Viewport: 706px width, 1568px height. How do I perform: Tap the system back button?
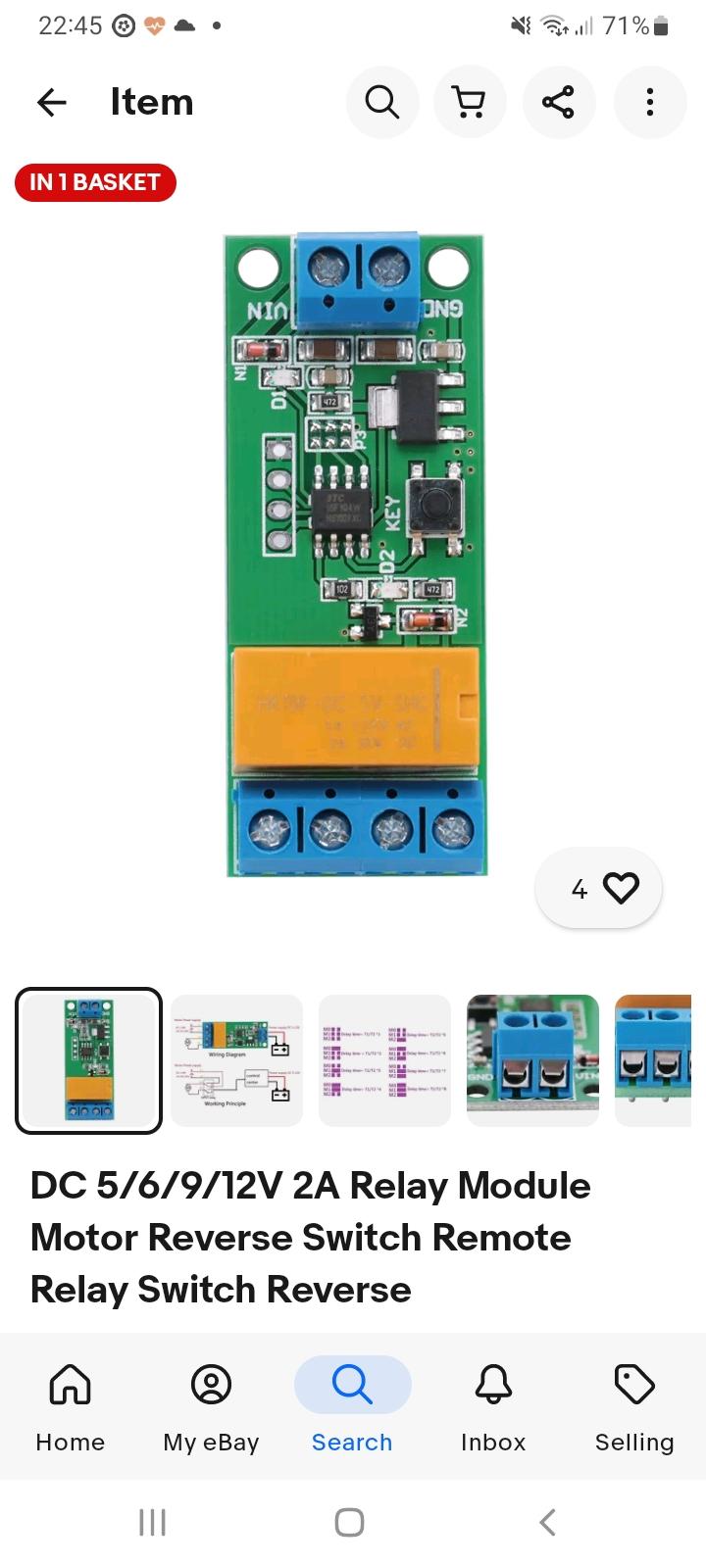click(x=548, y=1522)
